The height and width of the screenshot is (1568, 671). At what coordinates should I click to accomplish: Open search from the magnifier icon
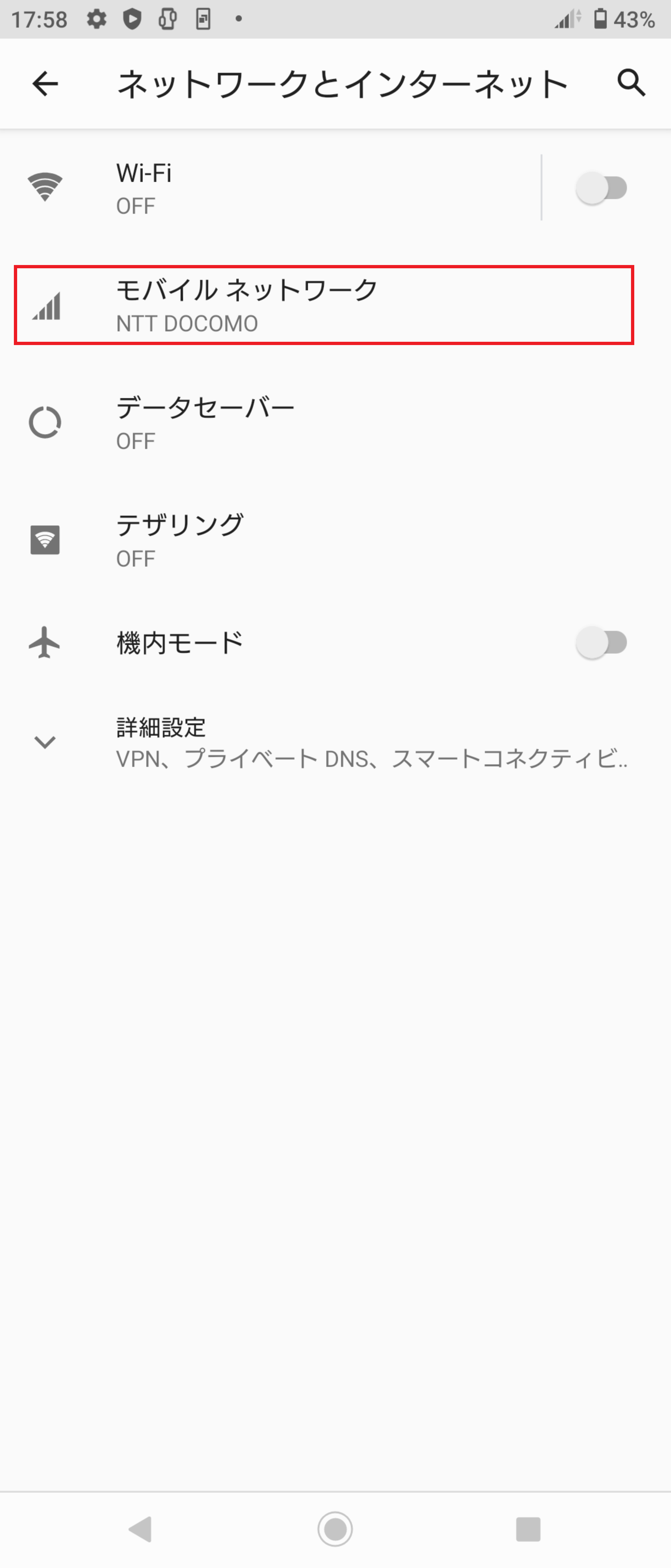[631, 83]
